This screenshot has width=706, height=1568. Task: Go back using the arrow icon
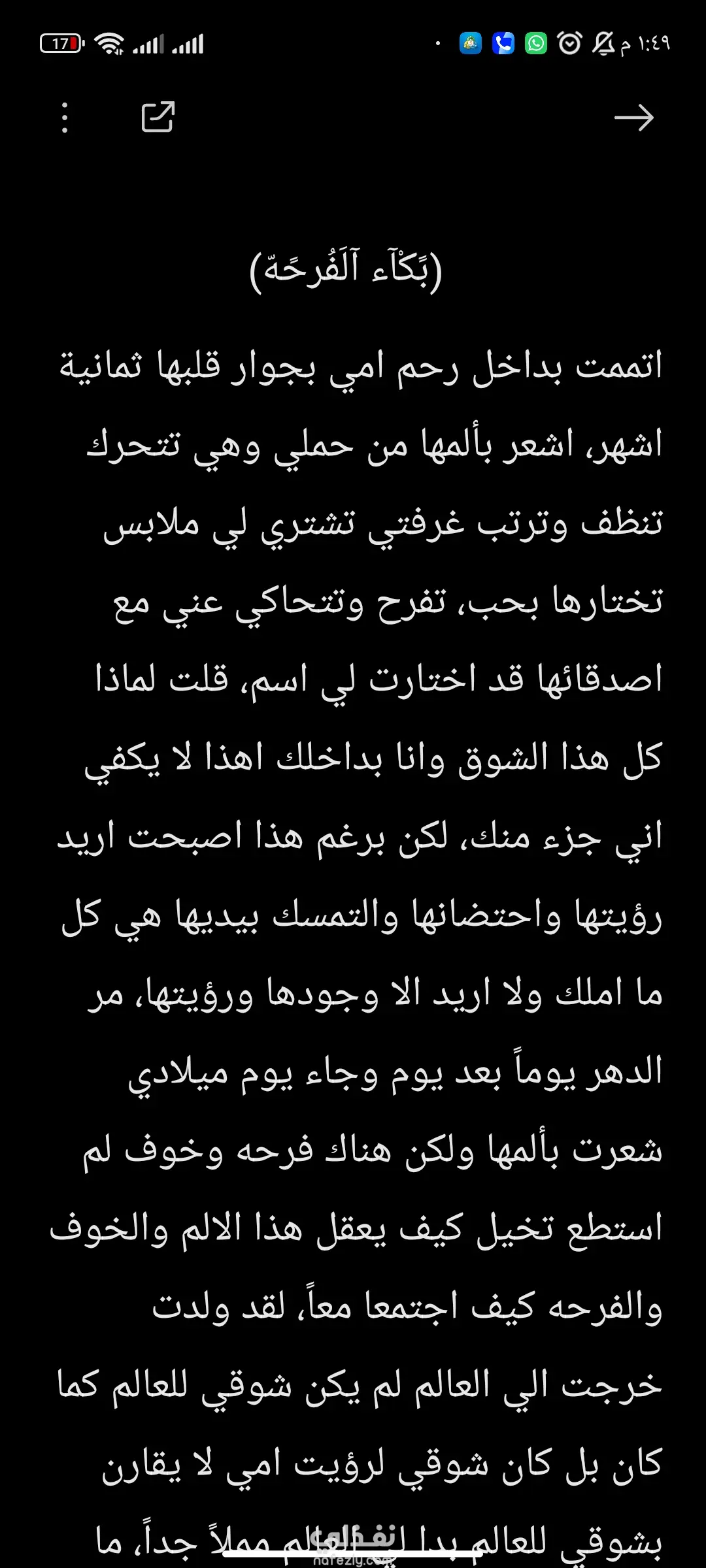click(634, 118)
